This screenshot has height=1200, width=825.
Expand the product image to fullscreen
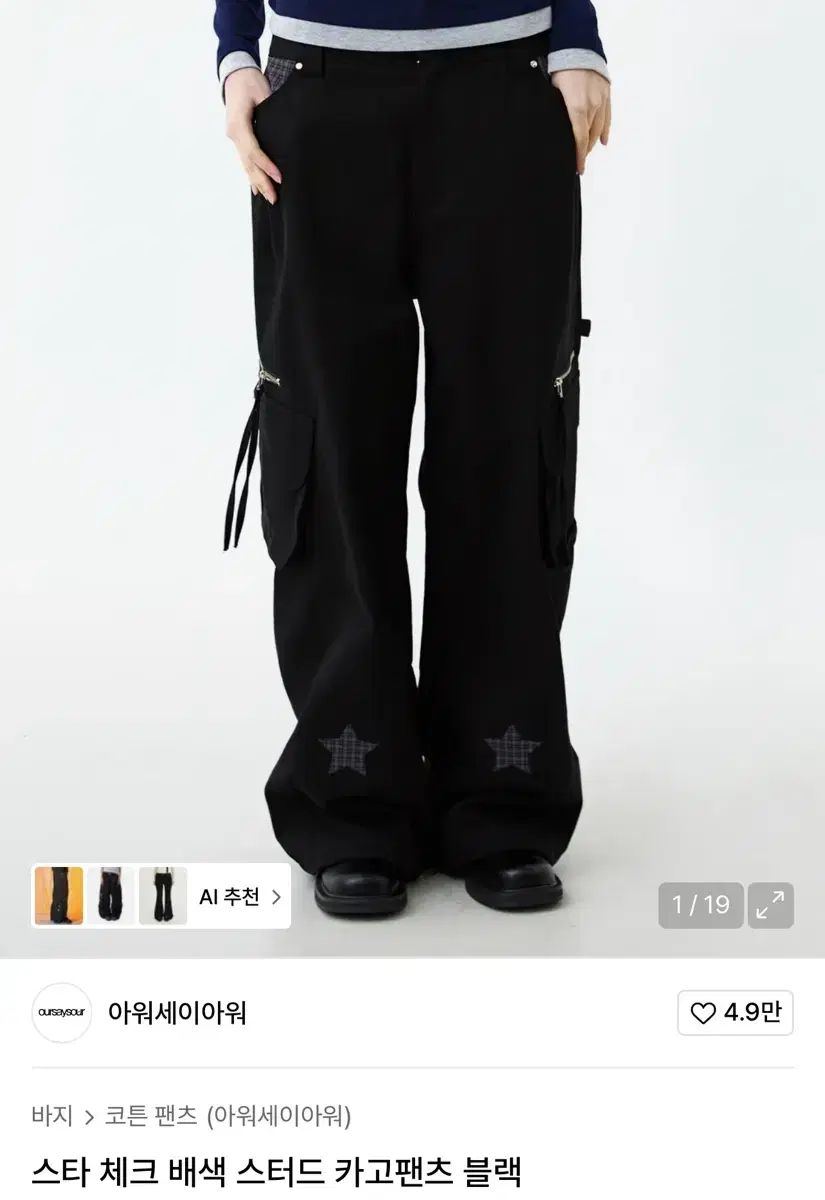pyautogui.click(x=771, y=905)
